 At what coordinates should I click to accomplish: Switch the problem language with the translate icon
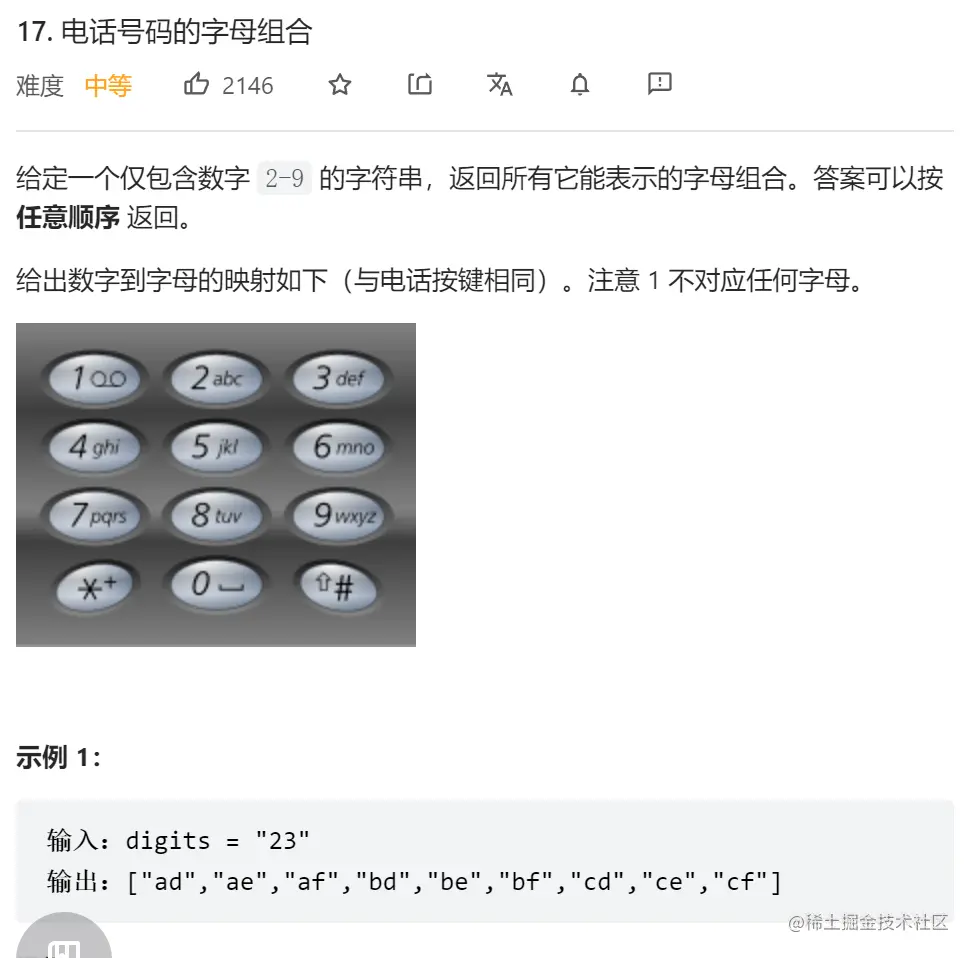click(500, 85)
